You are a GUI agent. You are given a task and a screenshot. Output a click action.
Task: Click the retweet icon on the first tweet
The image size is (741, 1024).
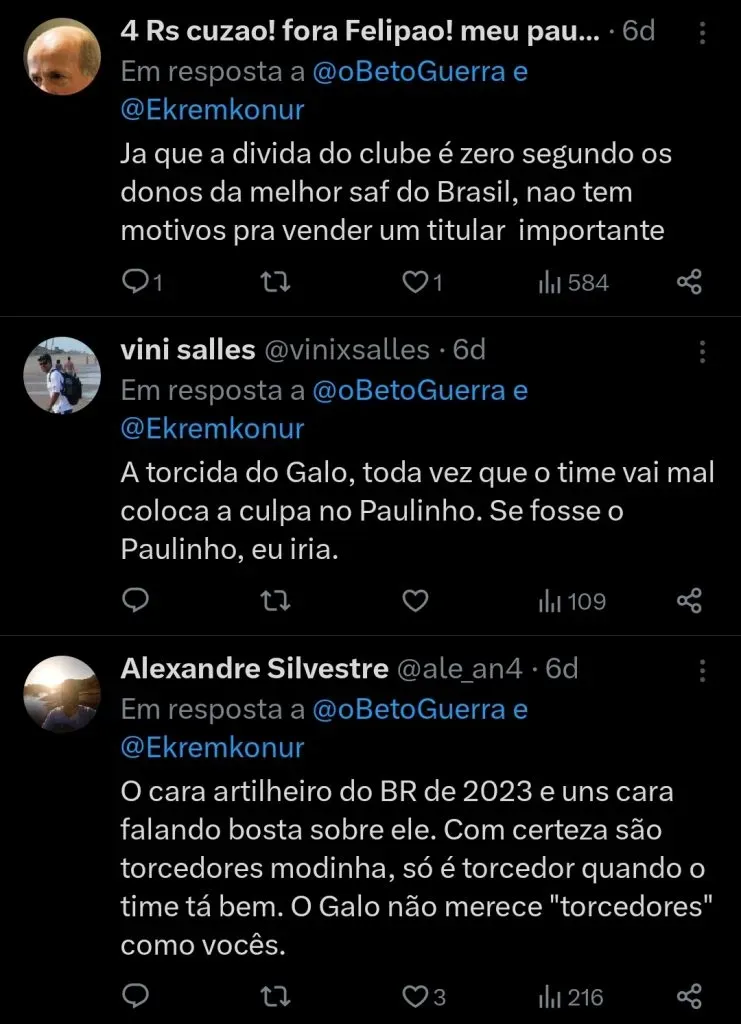click(x=275, y=281)
